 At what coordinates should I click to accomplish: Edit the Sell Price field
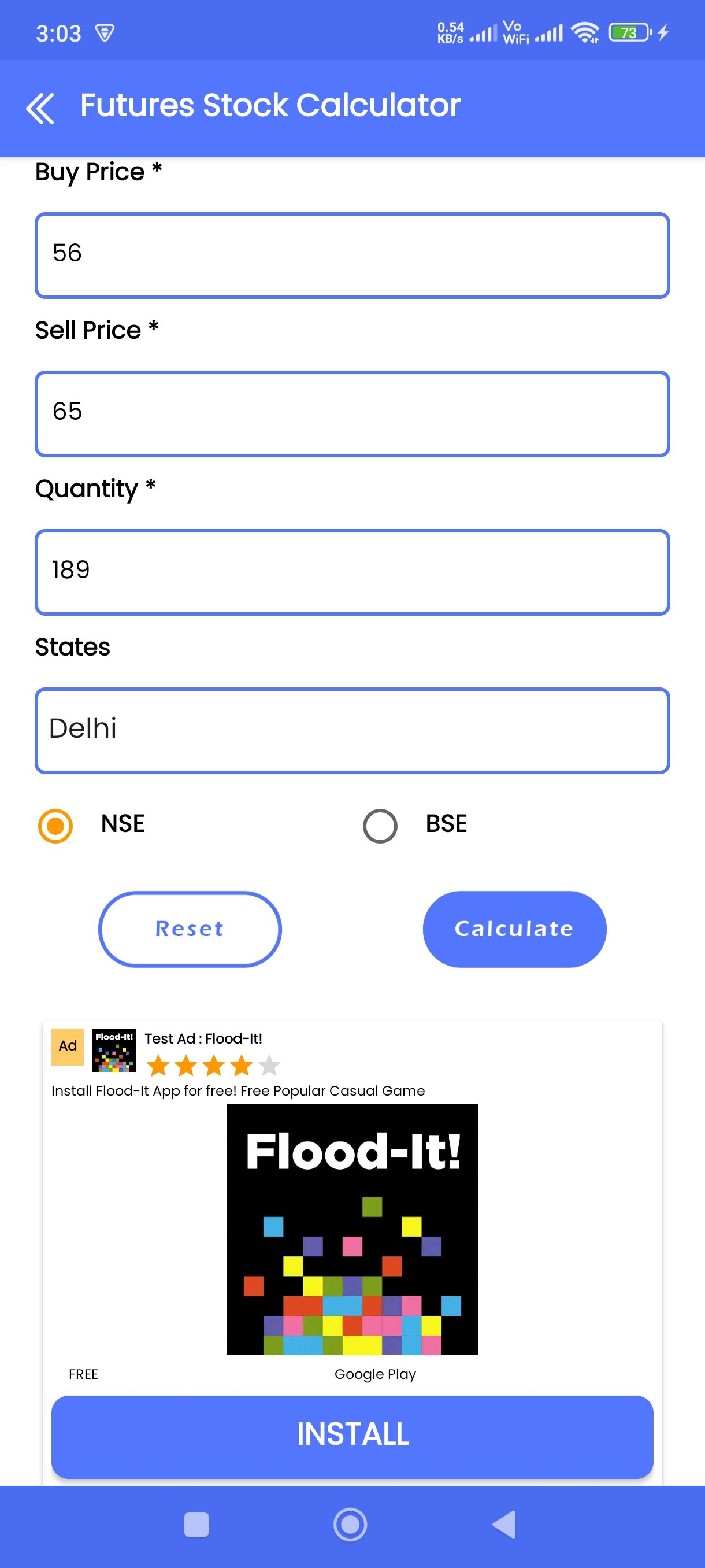click(x=352, y=413)
